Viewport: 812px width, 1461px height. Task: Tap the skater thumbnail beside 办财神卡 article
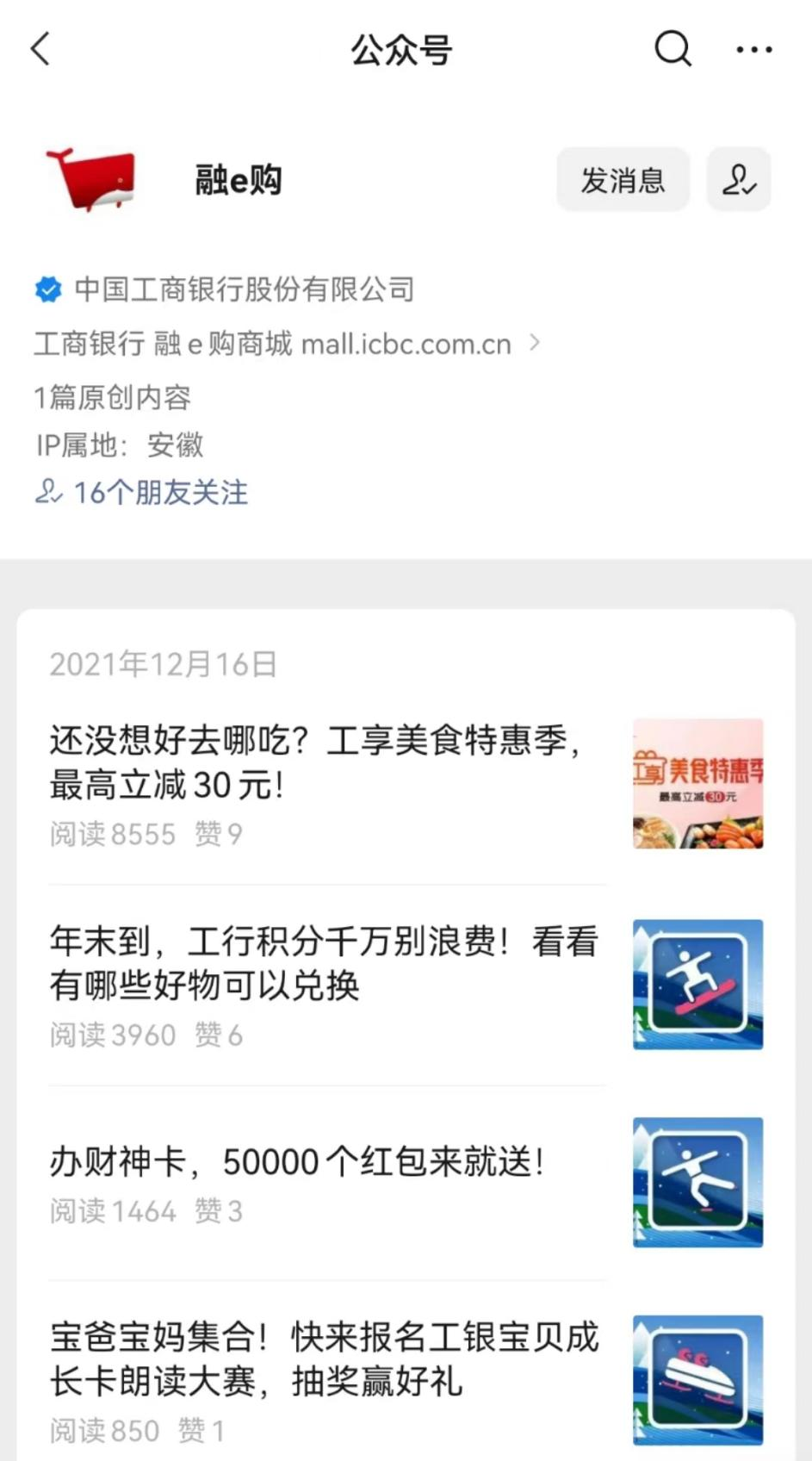coord(698,1182)
